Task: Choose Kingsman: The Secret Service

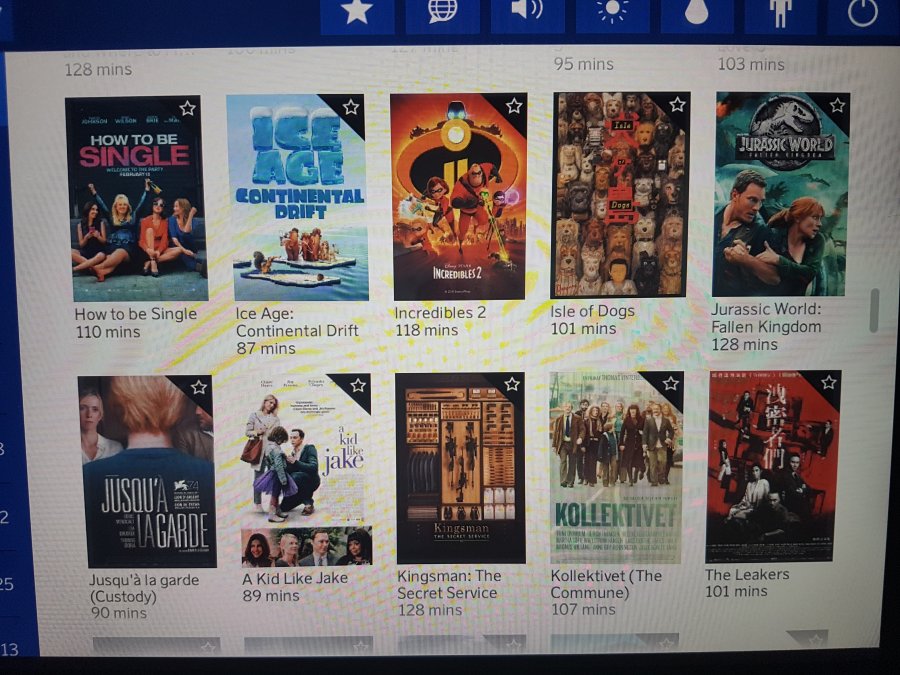Action: (x=460, y=468)
